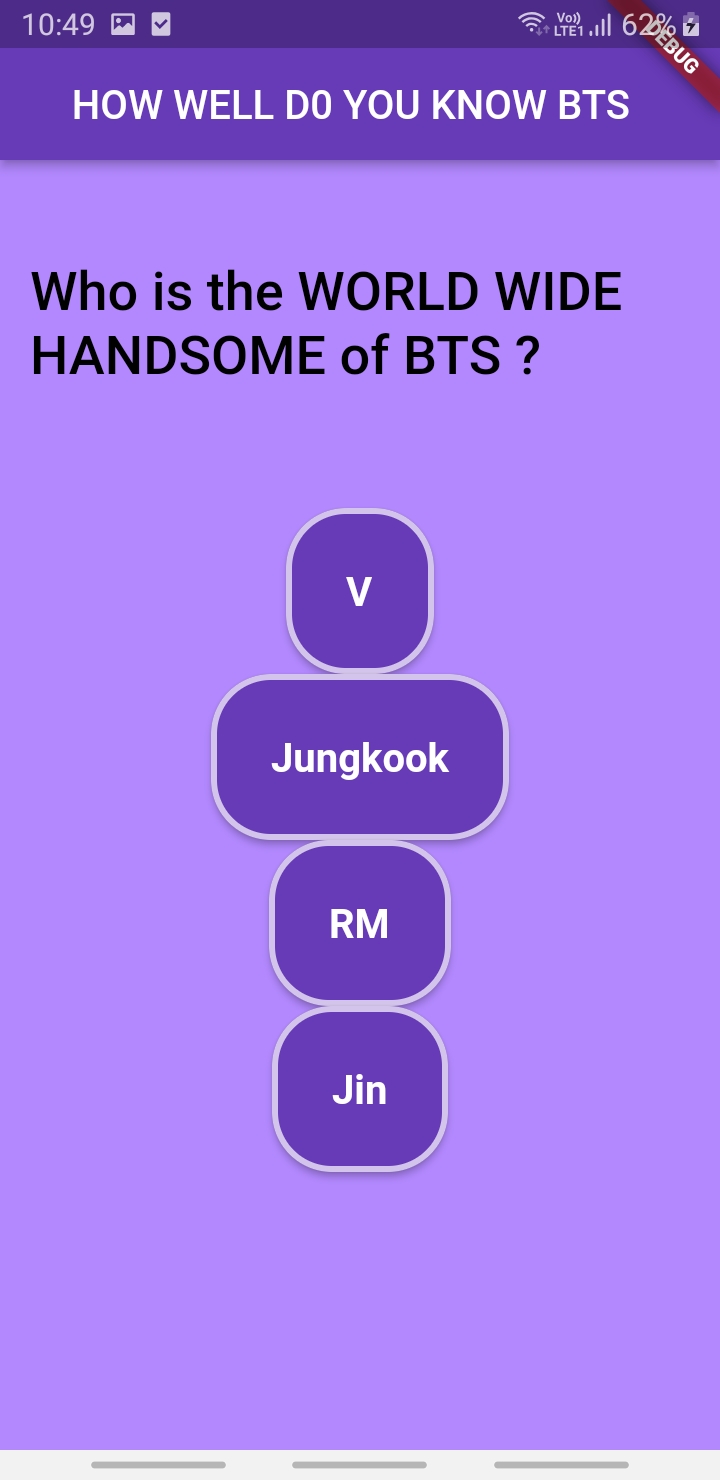
Task: Select the answer V
Action: click(x=360, y=591)
